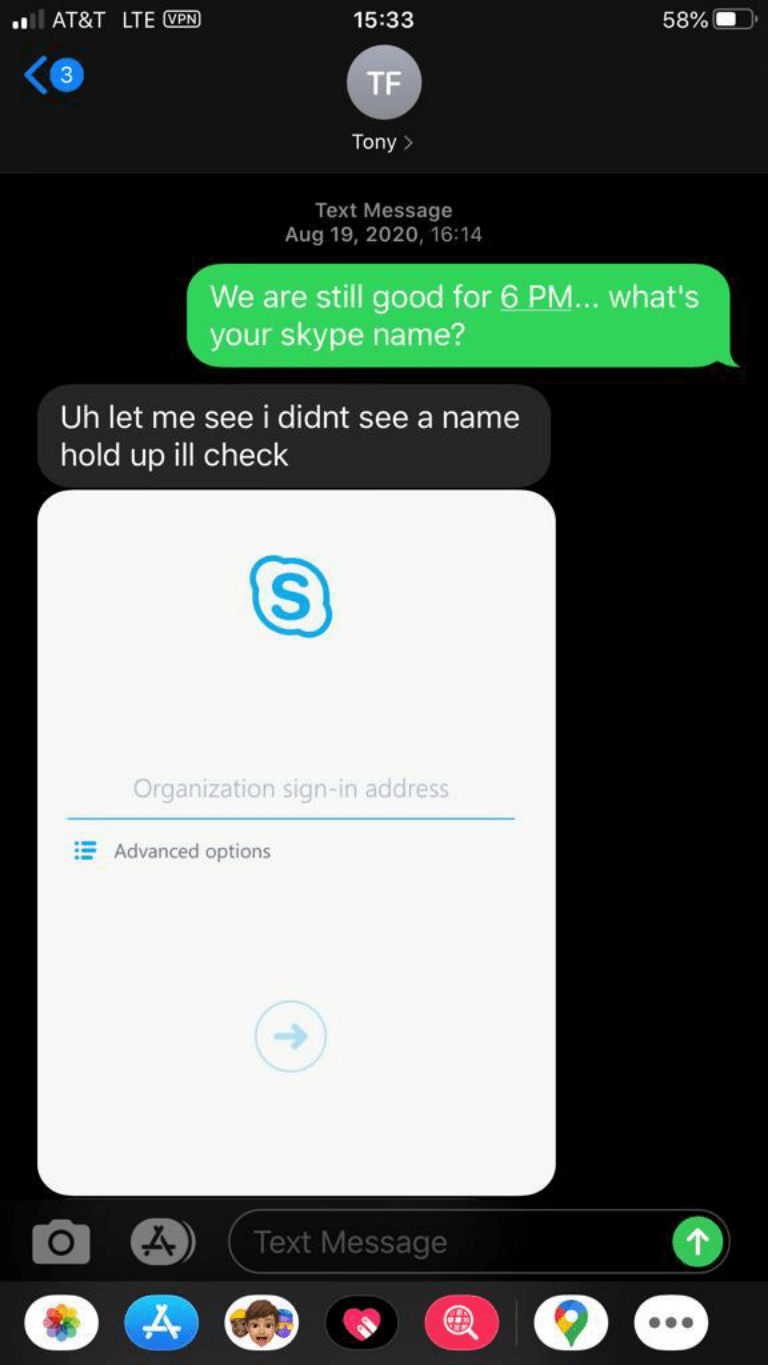Open the Skype sign-in screenshot attachment
This screenshot has height=1365, width=768.
pos(296,842)
